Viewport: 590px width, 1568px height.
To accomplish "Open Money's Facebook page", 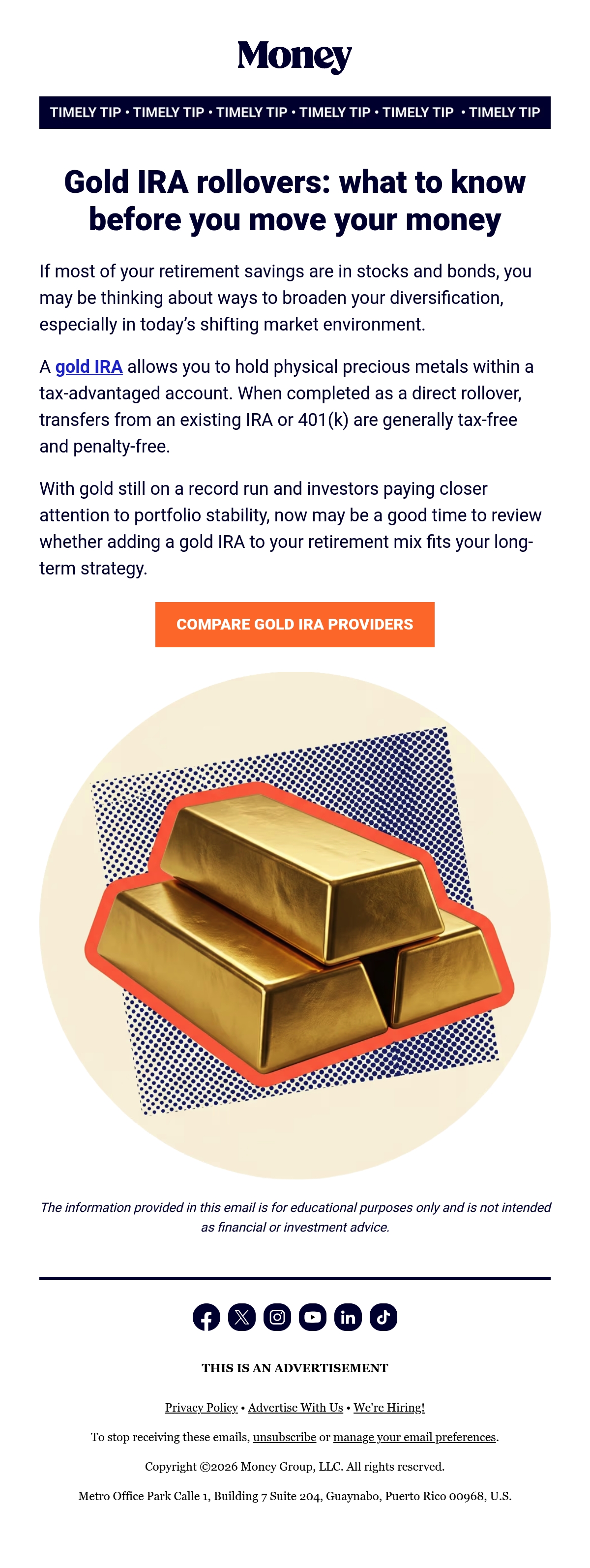I will (x=207, y=1317).
